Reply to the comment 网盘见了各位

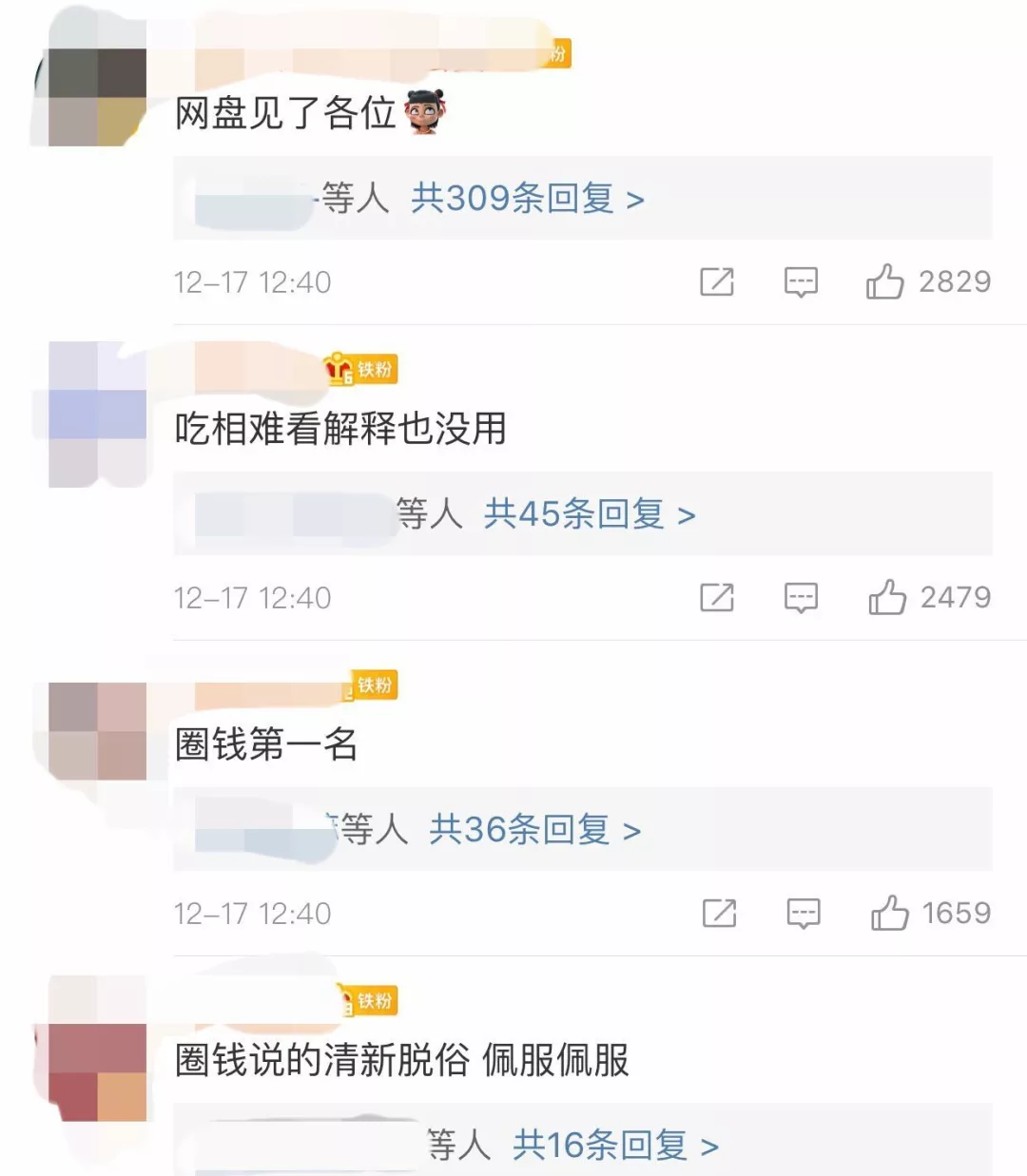pyautogui.click(x=801, y=282)
